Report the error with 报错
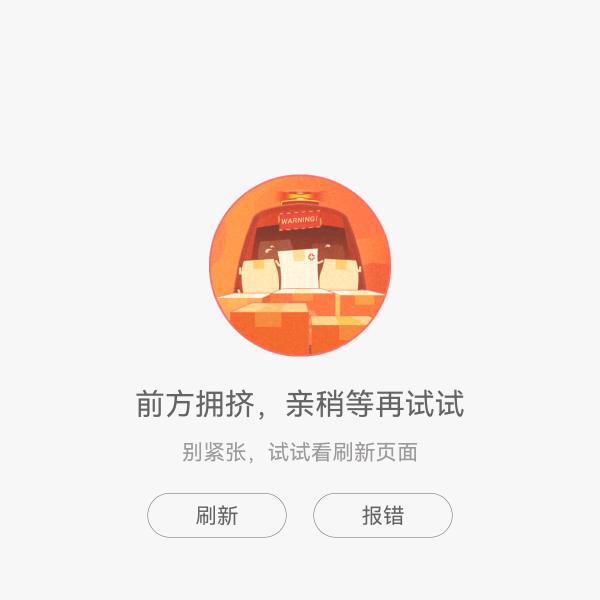 (x=383, y=516)
